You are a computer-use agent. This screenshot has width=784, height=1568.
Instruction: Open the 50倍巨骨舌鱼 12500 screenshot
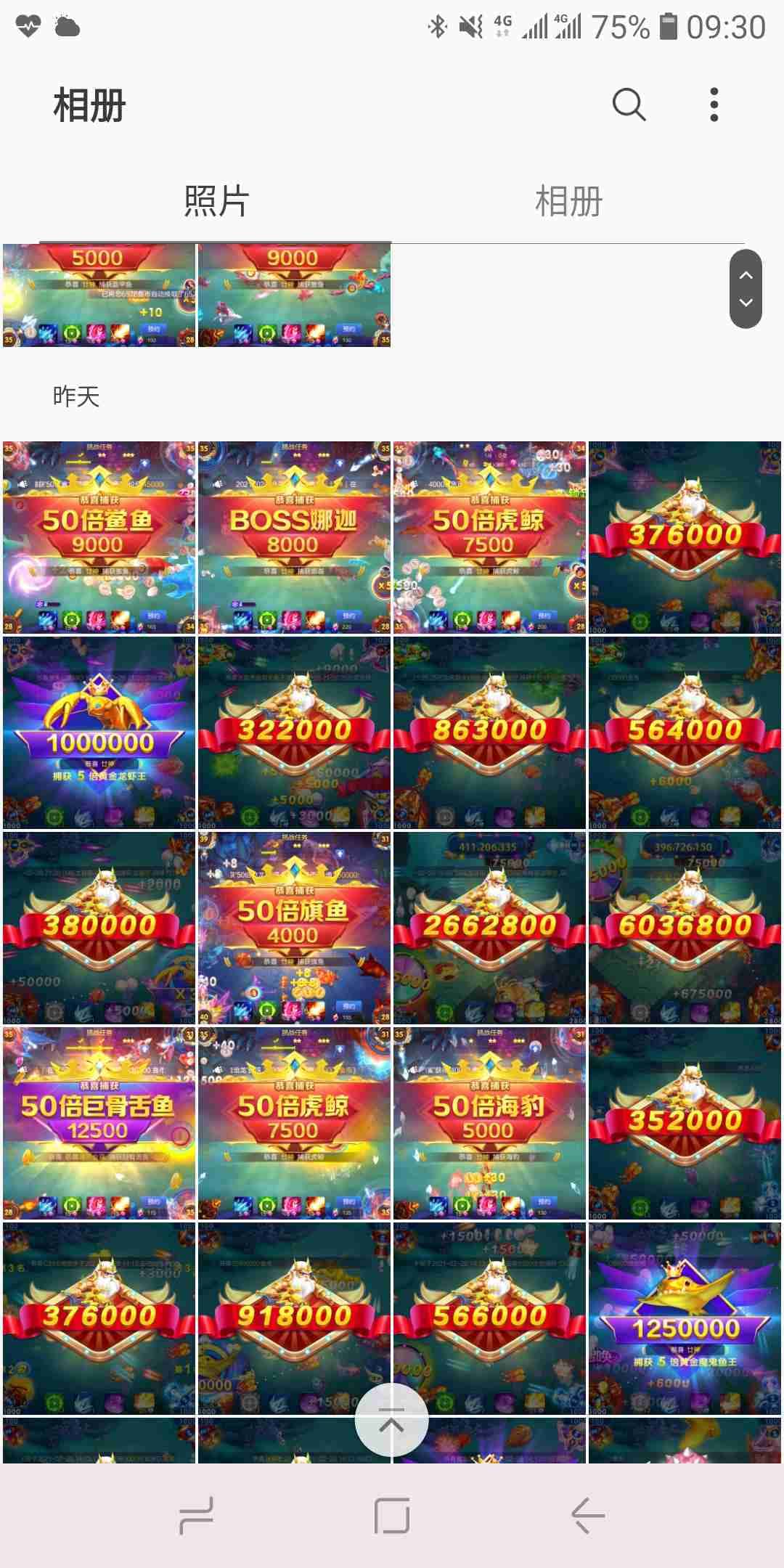point(99,1123)
